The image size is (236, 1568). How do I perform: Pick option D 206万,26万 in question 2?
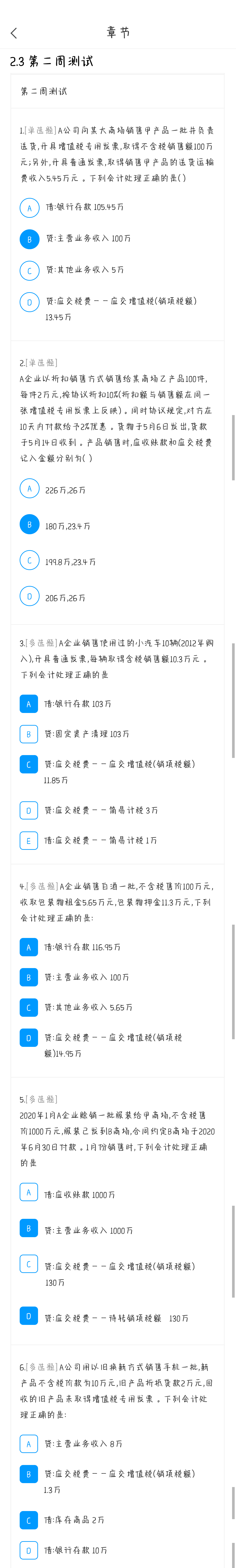click(29, 596)
